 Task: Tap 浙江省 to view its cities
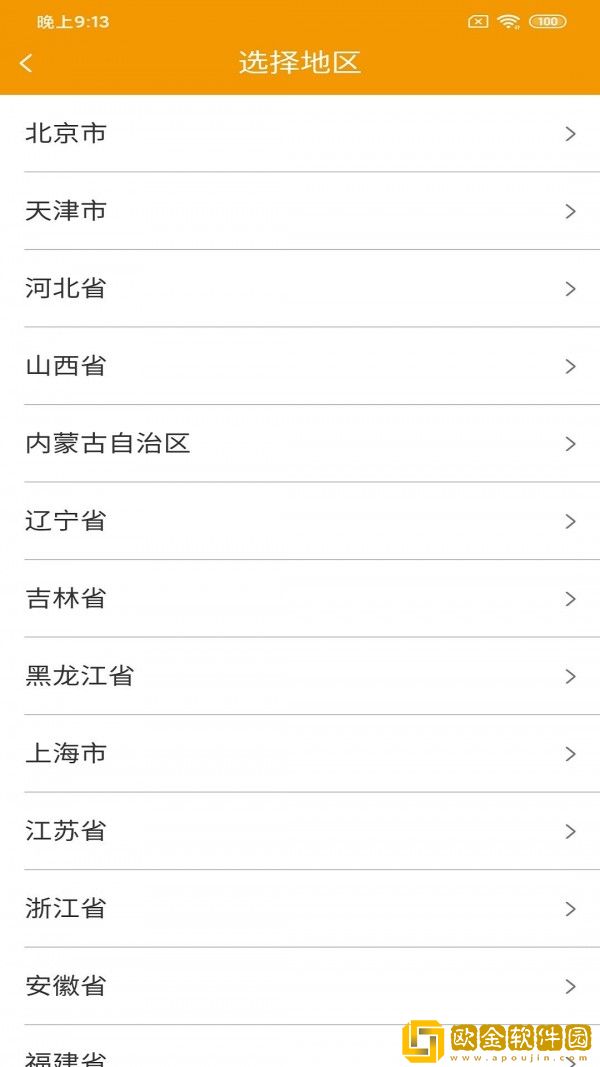(x=300, y=909)
